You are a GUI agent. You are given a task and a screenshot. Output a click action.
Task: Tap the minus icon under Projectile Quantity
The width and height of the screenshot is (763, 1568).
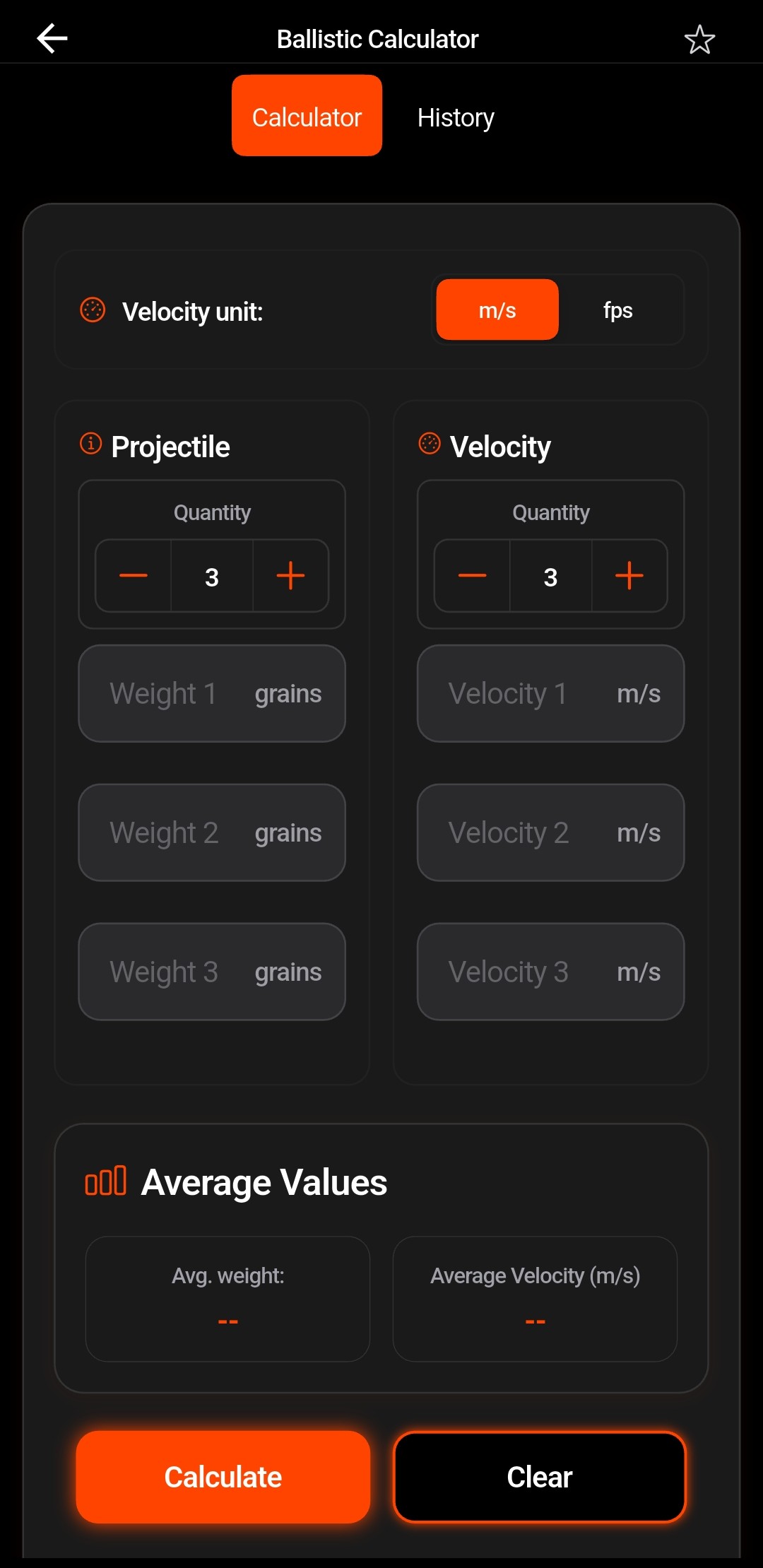click(x=133, y=576)
